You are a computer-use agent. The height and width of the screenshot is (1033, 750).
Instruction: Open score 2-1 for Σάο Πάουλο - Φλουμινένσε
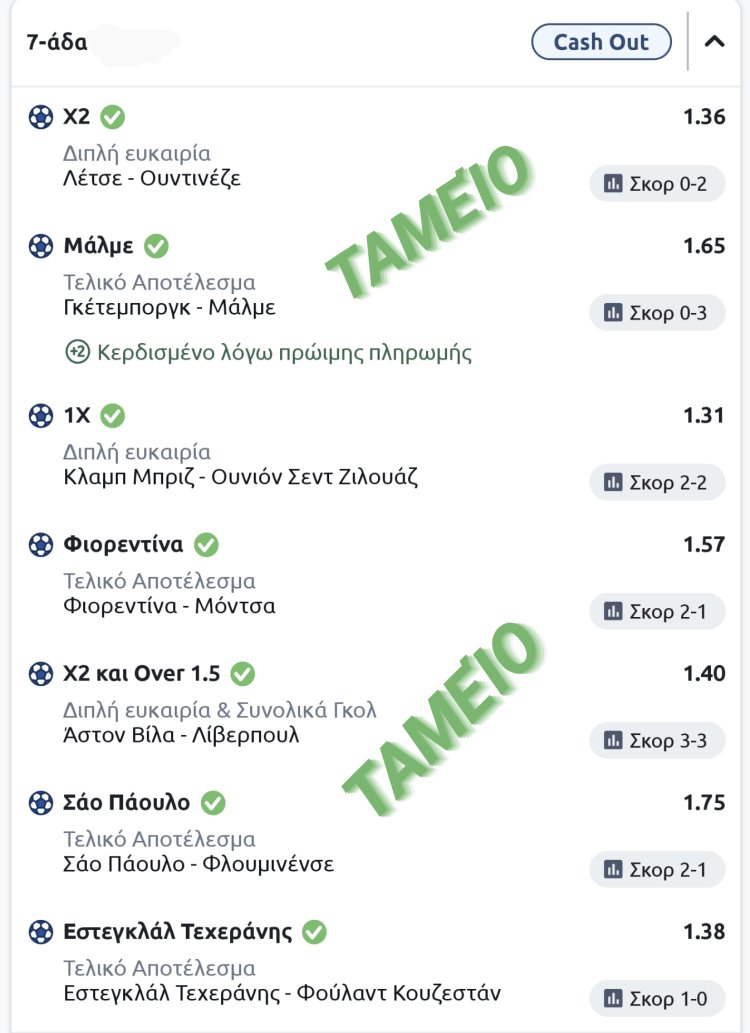656,870
